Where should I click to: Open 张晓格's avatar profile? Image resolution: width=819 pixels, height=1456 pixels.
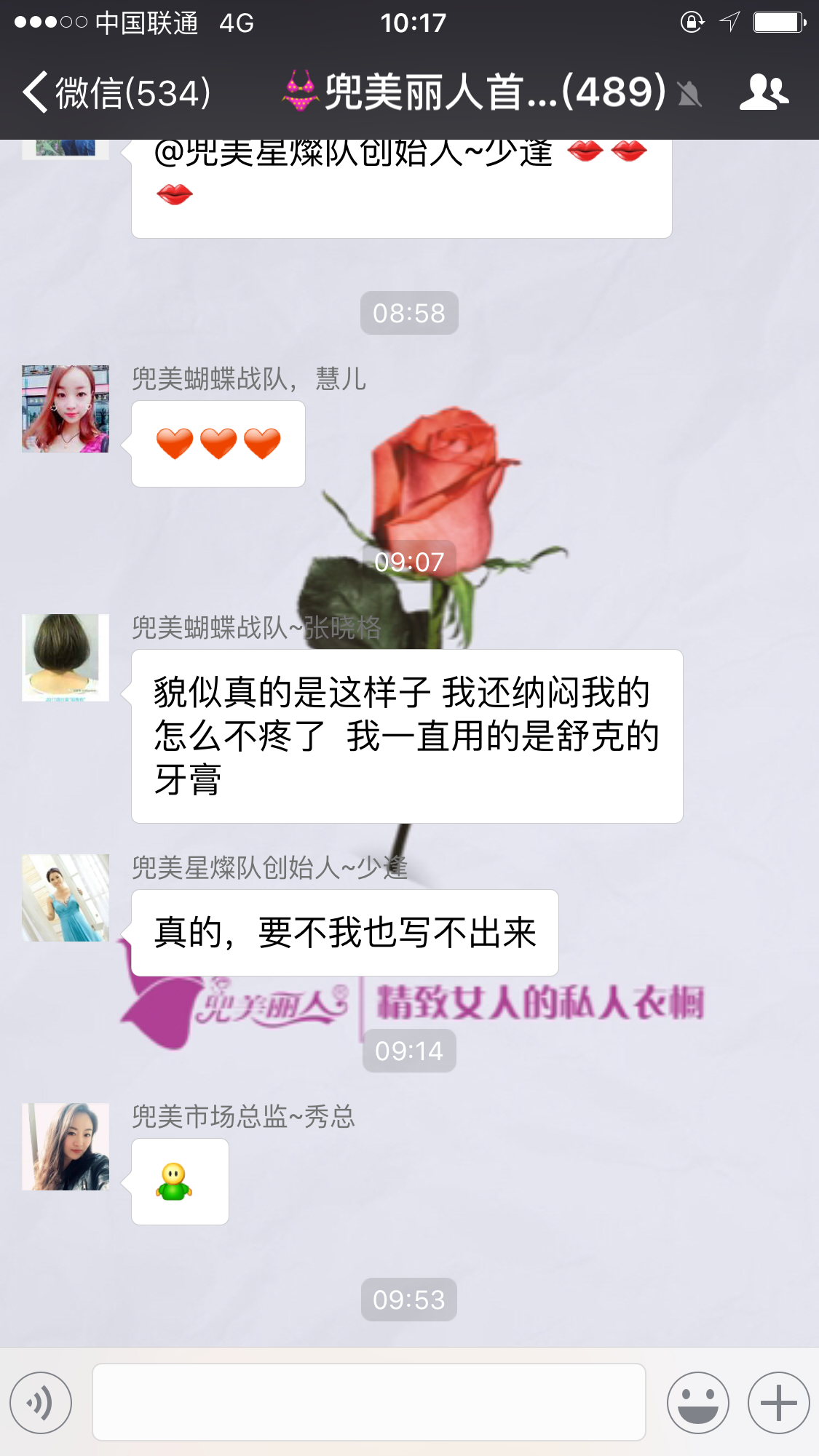66,658
